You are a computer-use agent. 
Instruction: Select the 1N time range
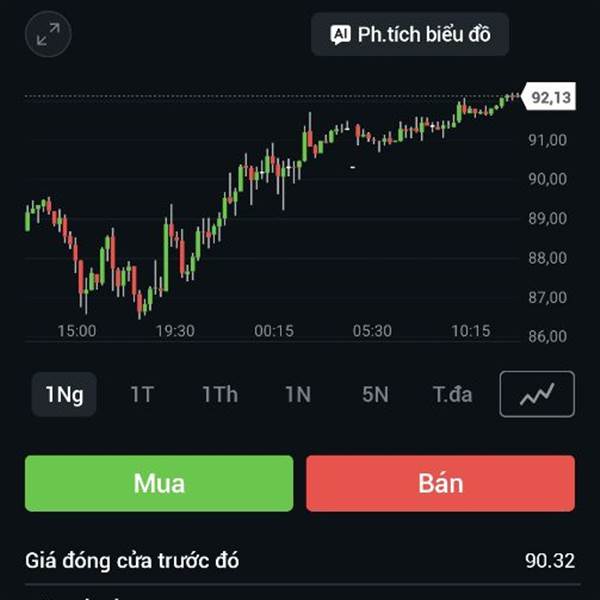[297, 394]
